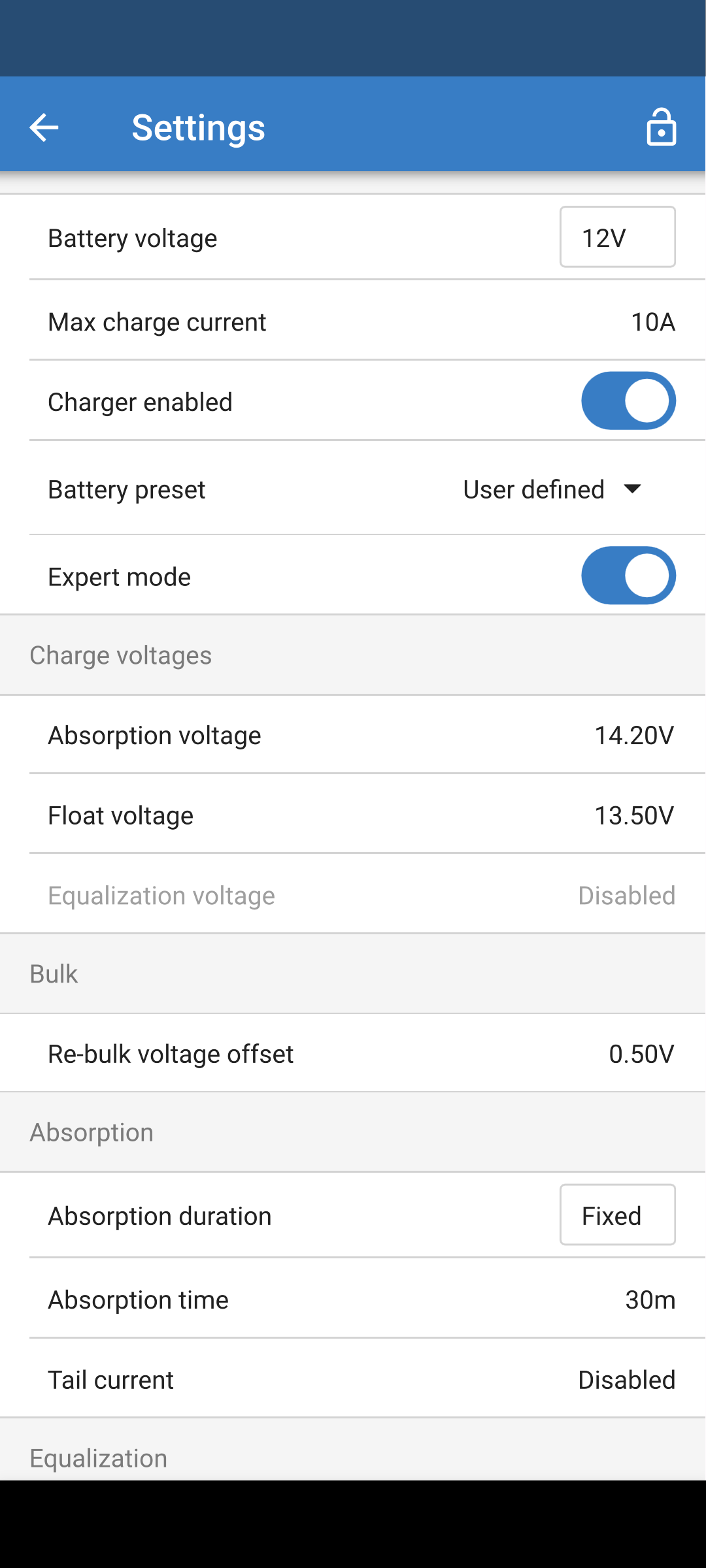Turn off Charger enabled switch
Screen dimensions: 706x1568
pyautogui.click(x=628, y=401)
